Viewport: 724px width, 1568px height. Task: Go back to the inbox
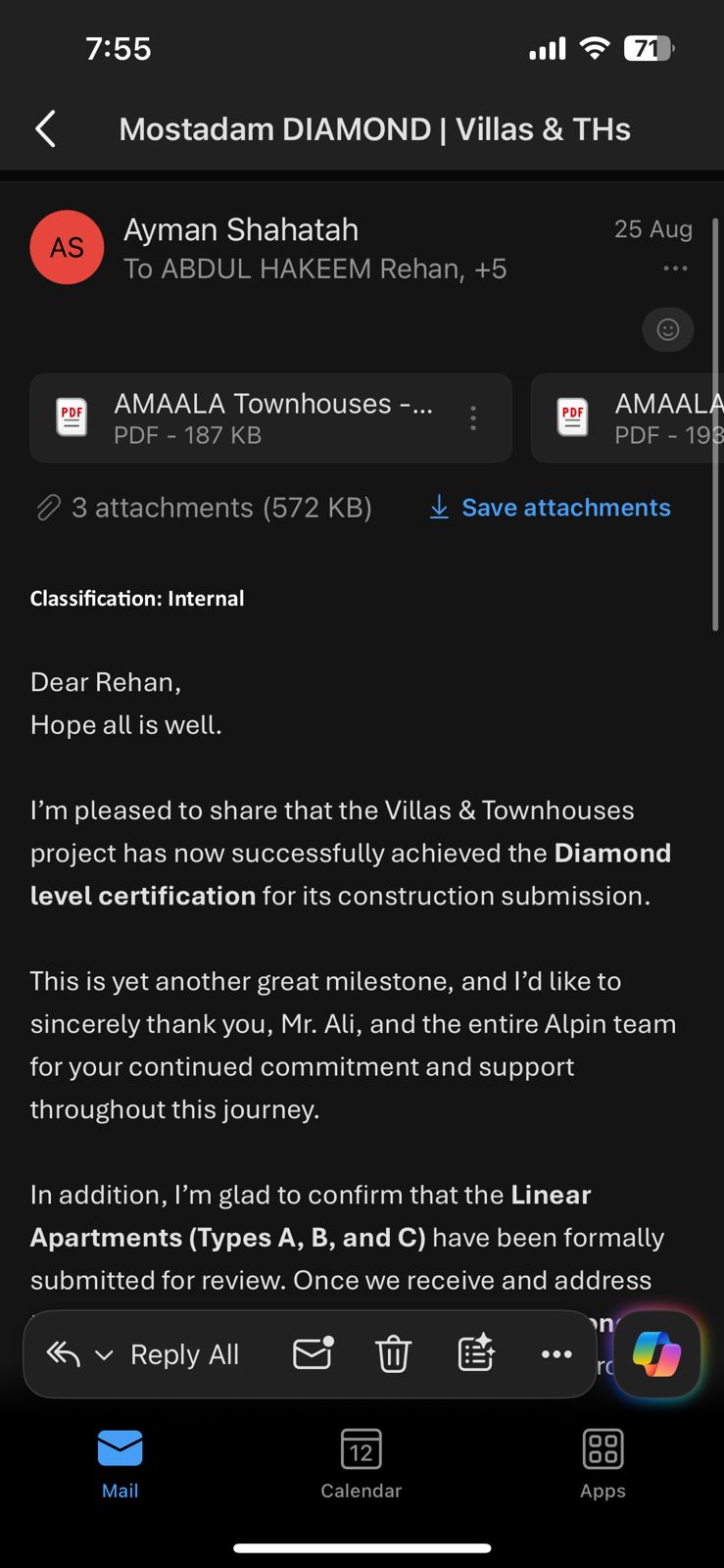click(45, 129)
